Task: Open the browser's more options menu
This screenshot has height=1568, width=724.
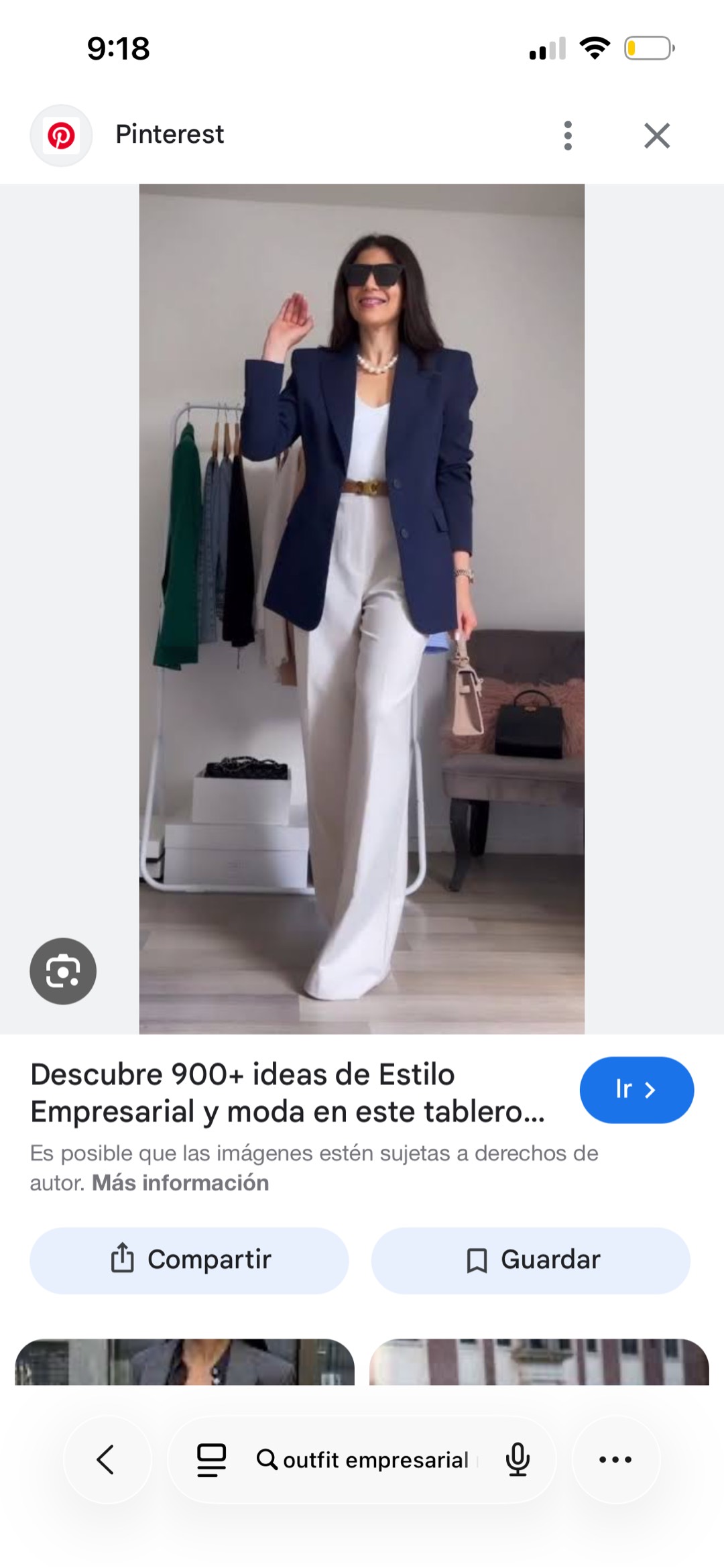Action: click(615, 1459)
